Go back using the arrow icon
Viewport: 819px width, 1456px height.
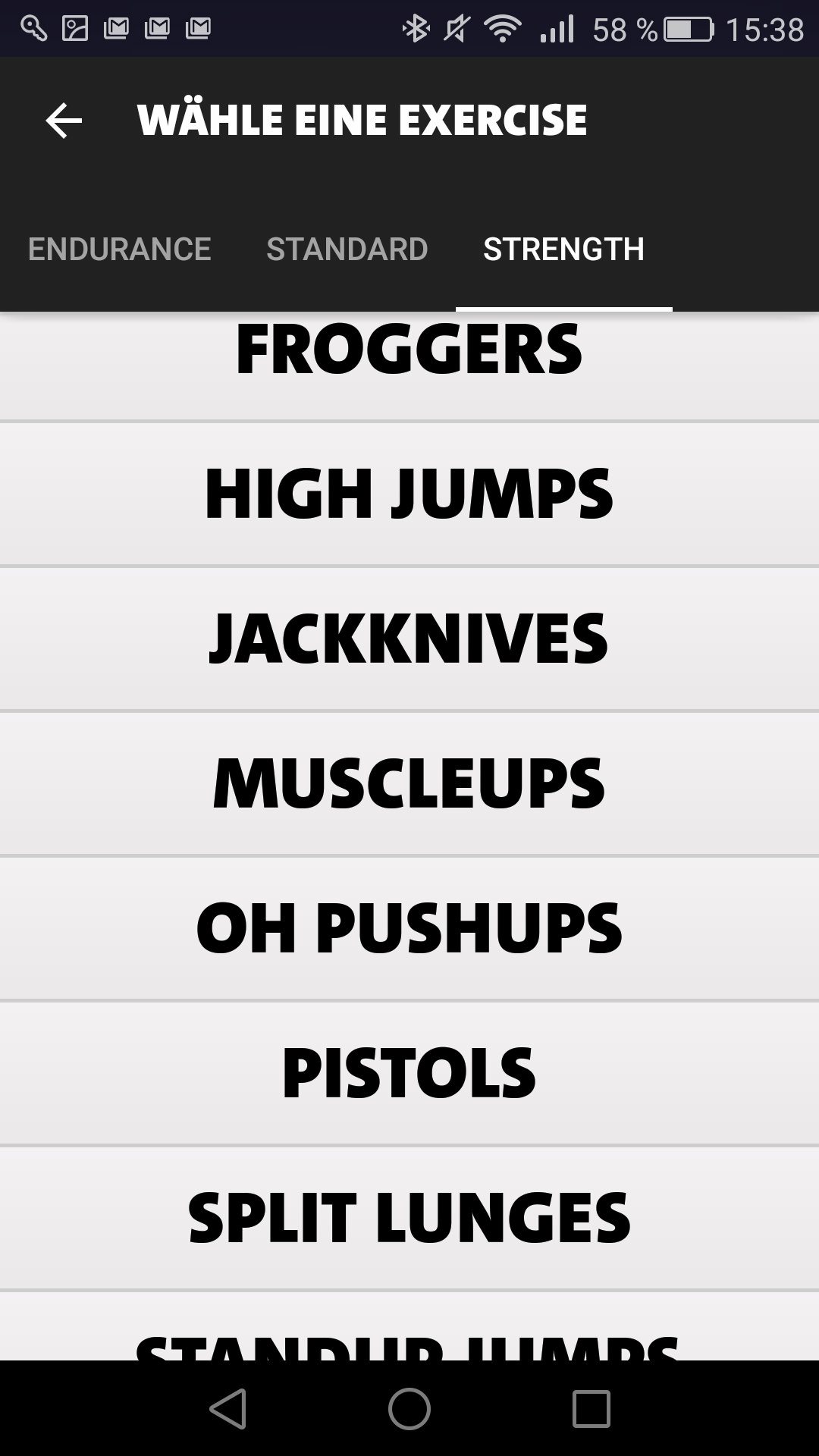pyautogui.click(x=64, y=121)
